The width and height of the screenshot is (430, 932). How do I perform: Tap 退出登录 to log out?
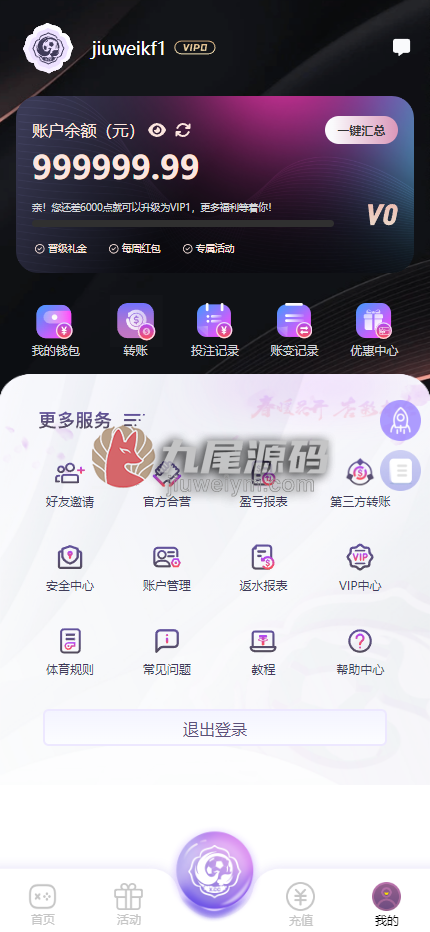215,728
